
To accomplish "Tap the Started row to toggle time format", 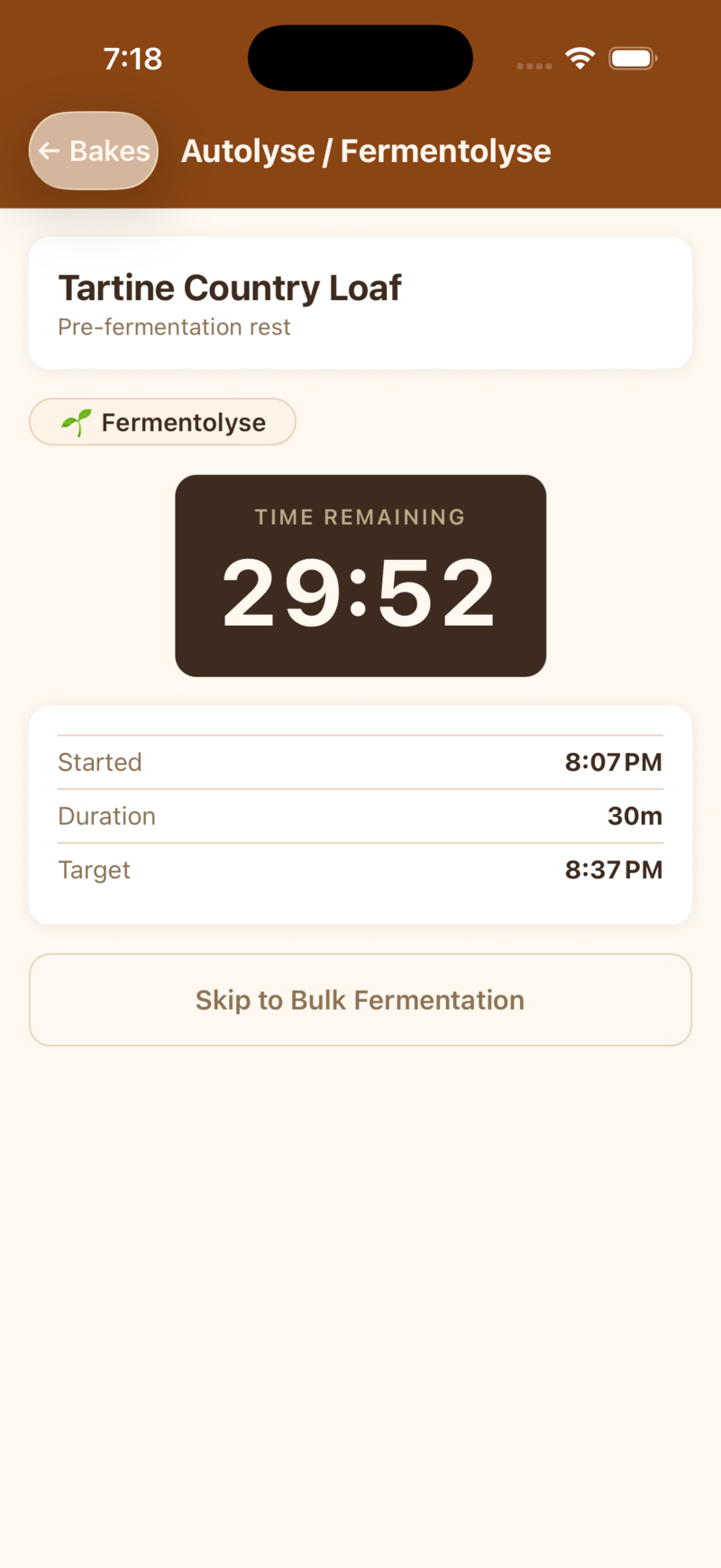I will tap(360, 762).
